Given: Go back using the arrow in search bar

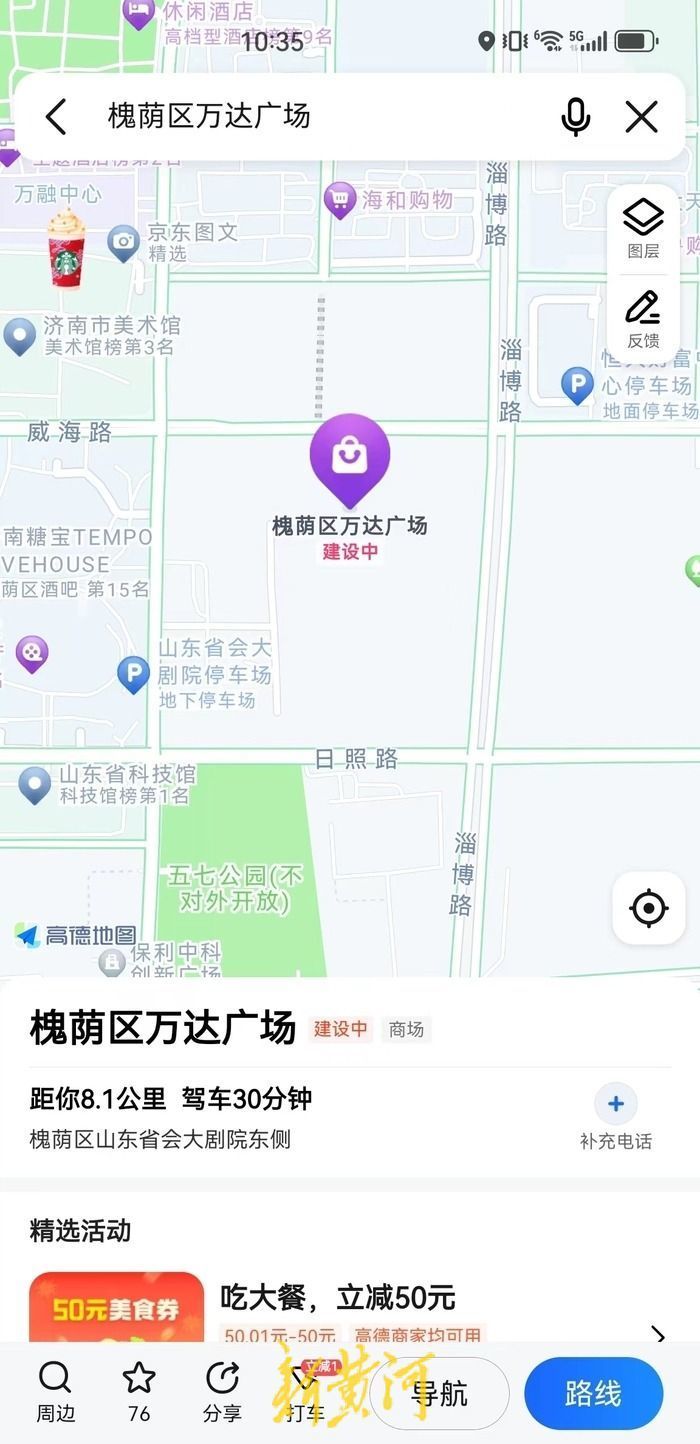Looking at the screenshot, I should [x=56, y=117].
